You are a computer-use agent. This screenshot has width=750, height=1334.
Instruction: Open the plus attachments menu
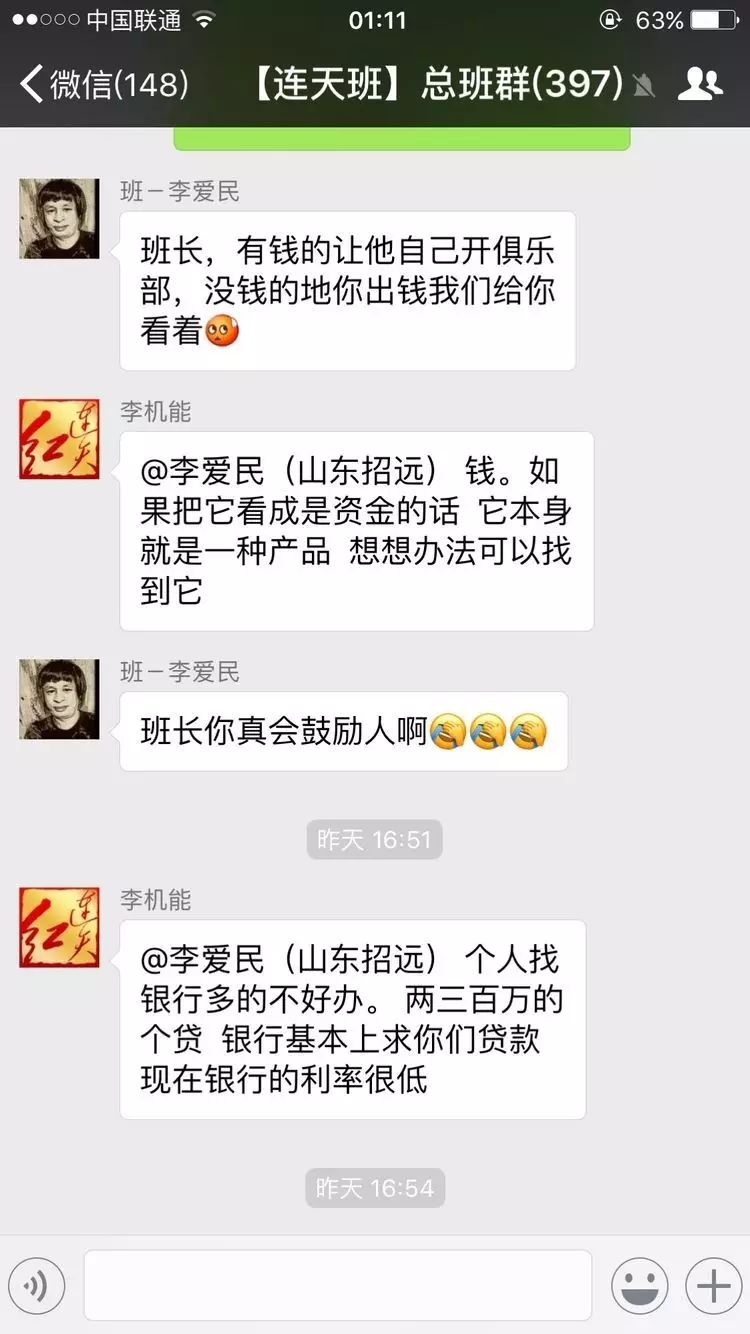tap(714, 1286)
